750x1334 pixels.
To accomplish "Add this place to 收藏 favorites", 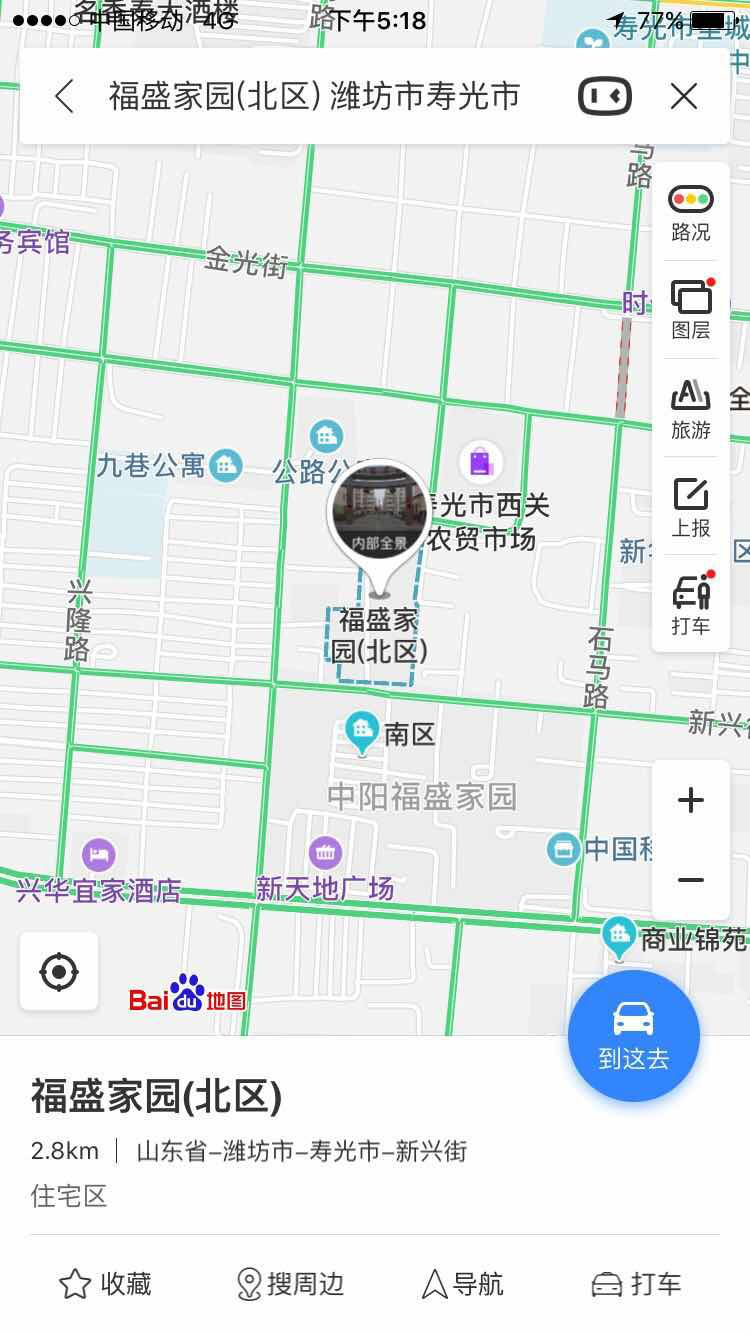I will point(105,1284).
